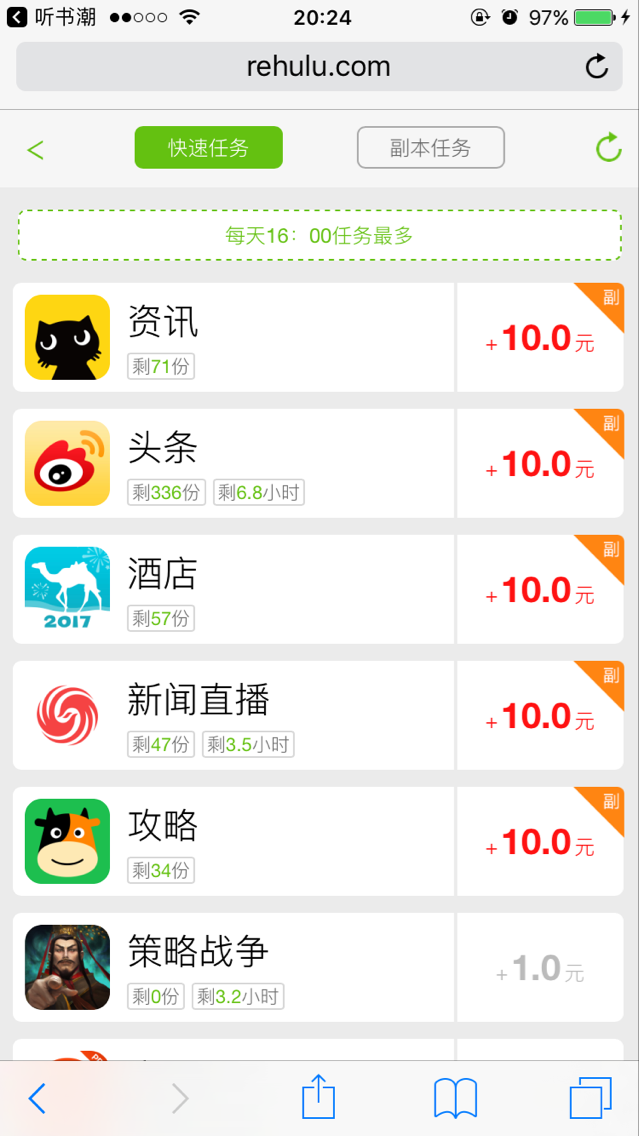Open the 头条 task
The height and width of the screenshot is (1136, 639).
pyautogui.click(x=318, y=464)
